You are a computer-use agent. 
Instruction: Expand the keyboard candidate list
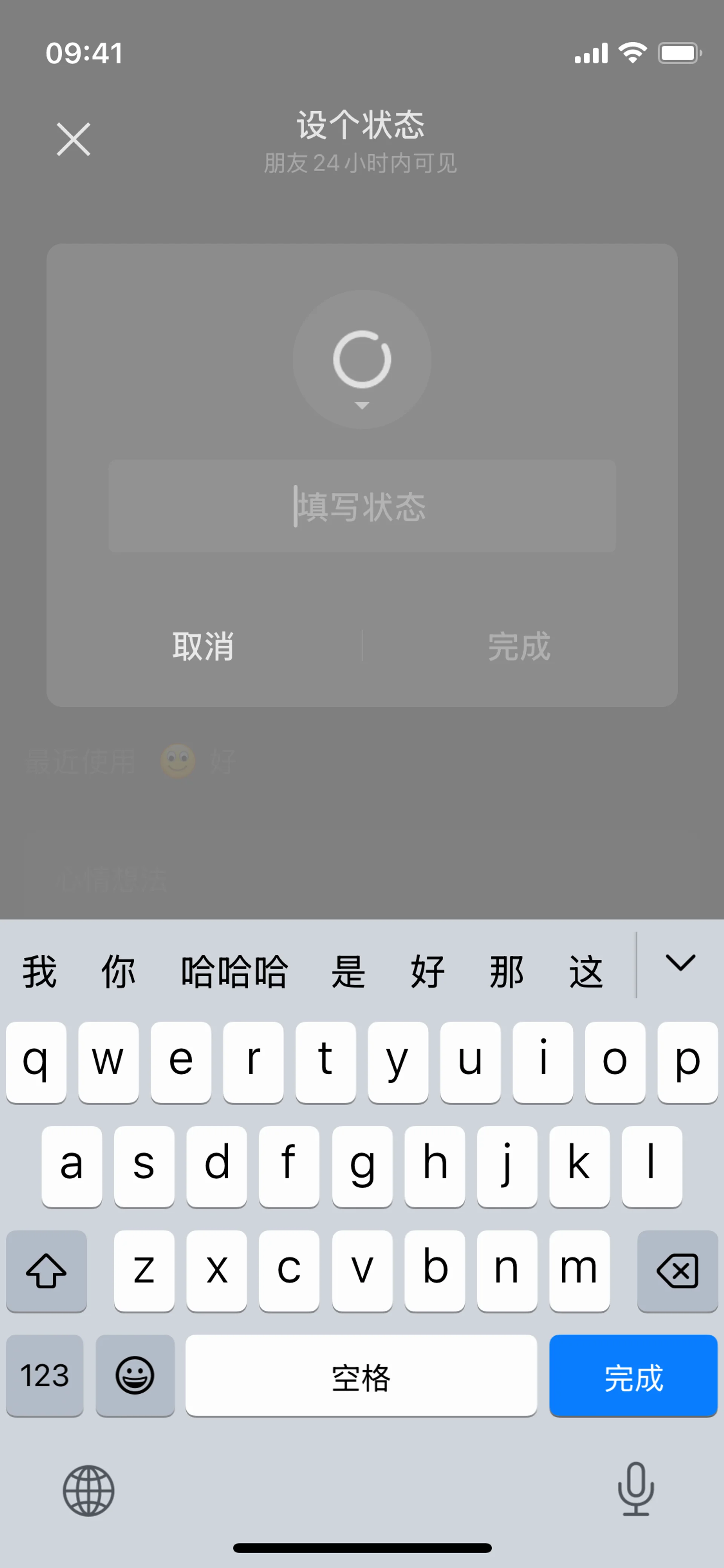tap(680, 964)
